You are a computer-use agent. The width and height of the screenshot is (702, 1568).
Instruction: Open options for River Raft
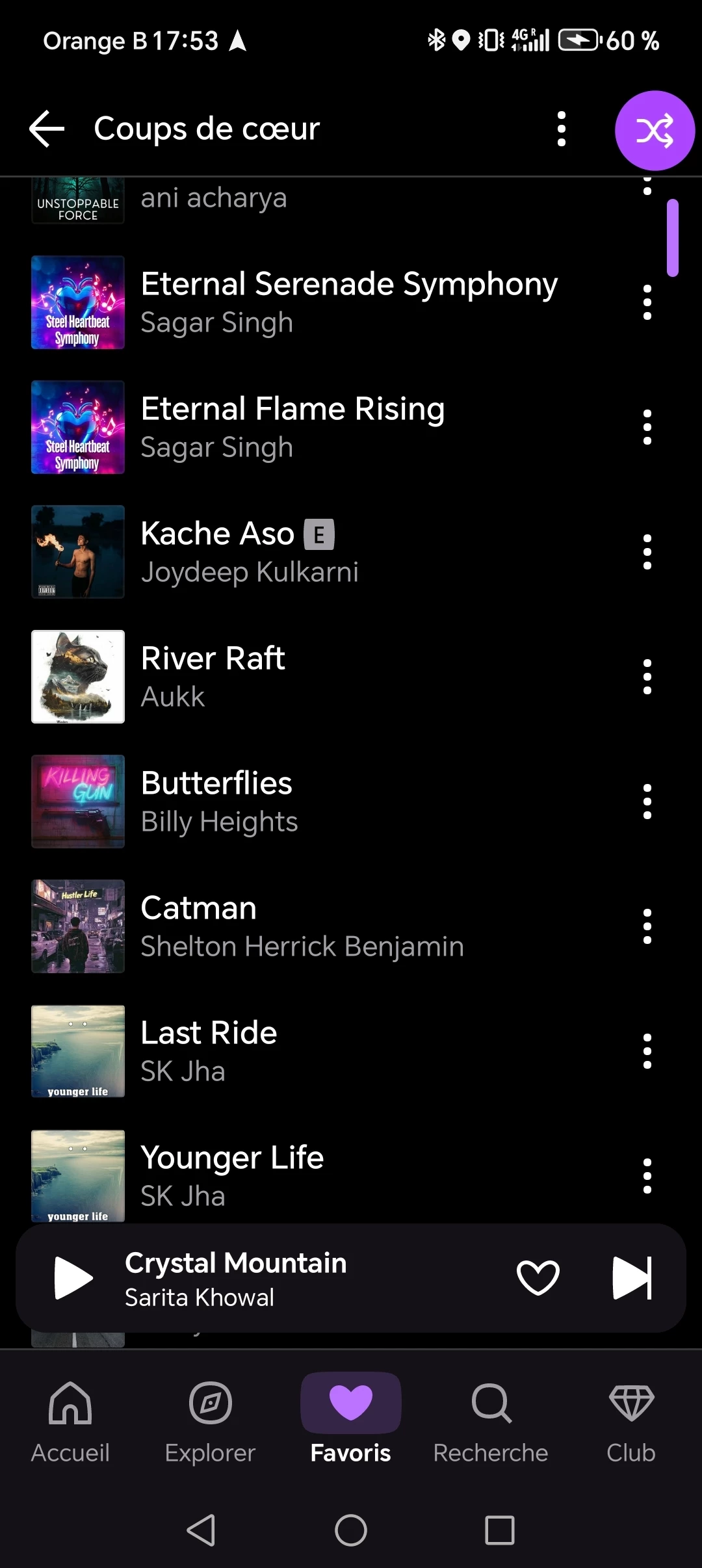(647, 677)
